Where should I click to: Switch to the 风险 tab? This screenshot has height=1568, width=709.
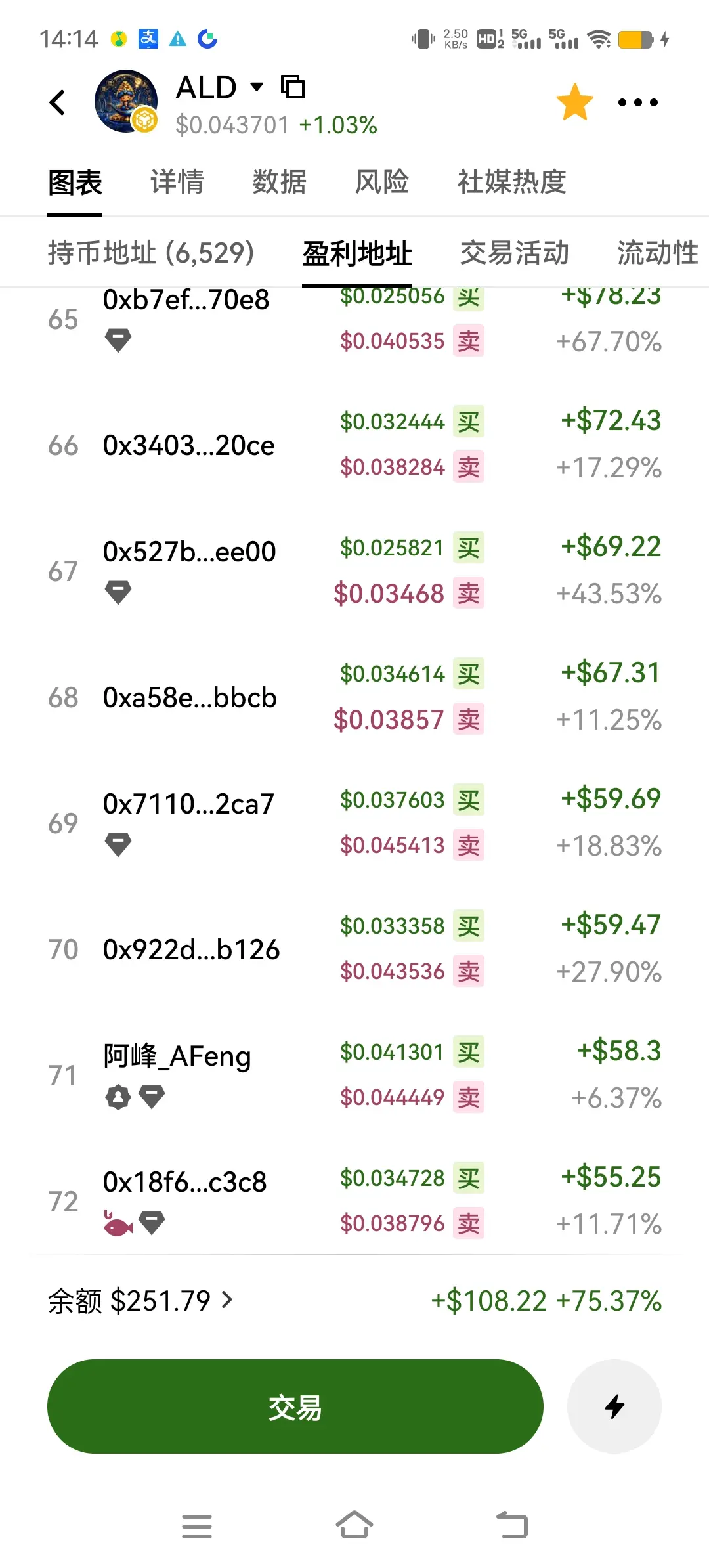pos(382,182)
